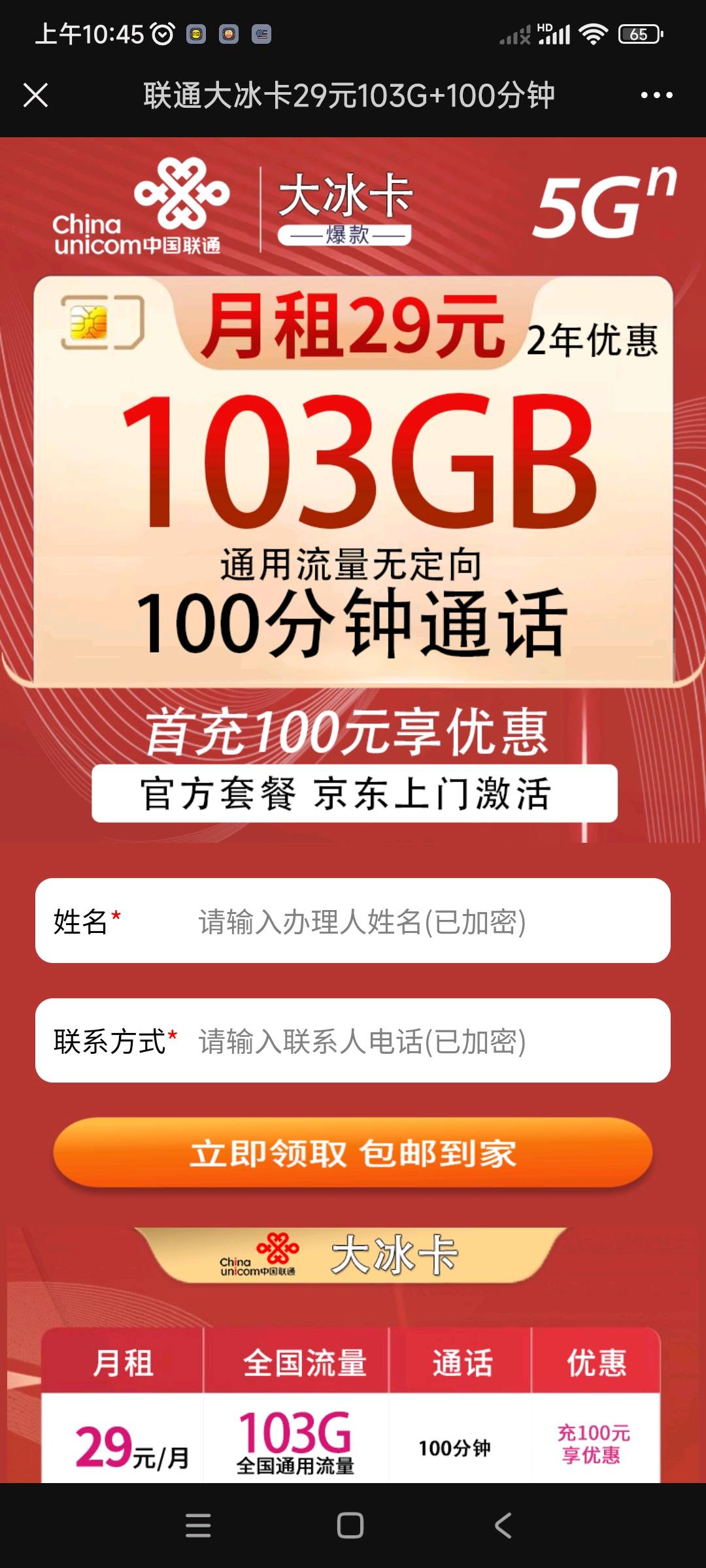Close the webpage with the X icon
This screenshot has height=1568, width=706.
(36, 95)
